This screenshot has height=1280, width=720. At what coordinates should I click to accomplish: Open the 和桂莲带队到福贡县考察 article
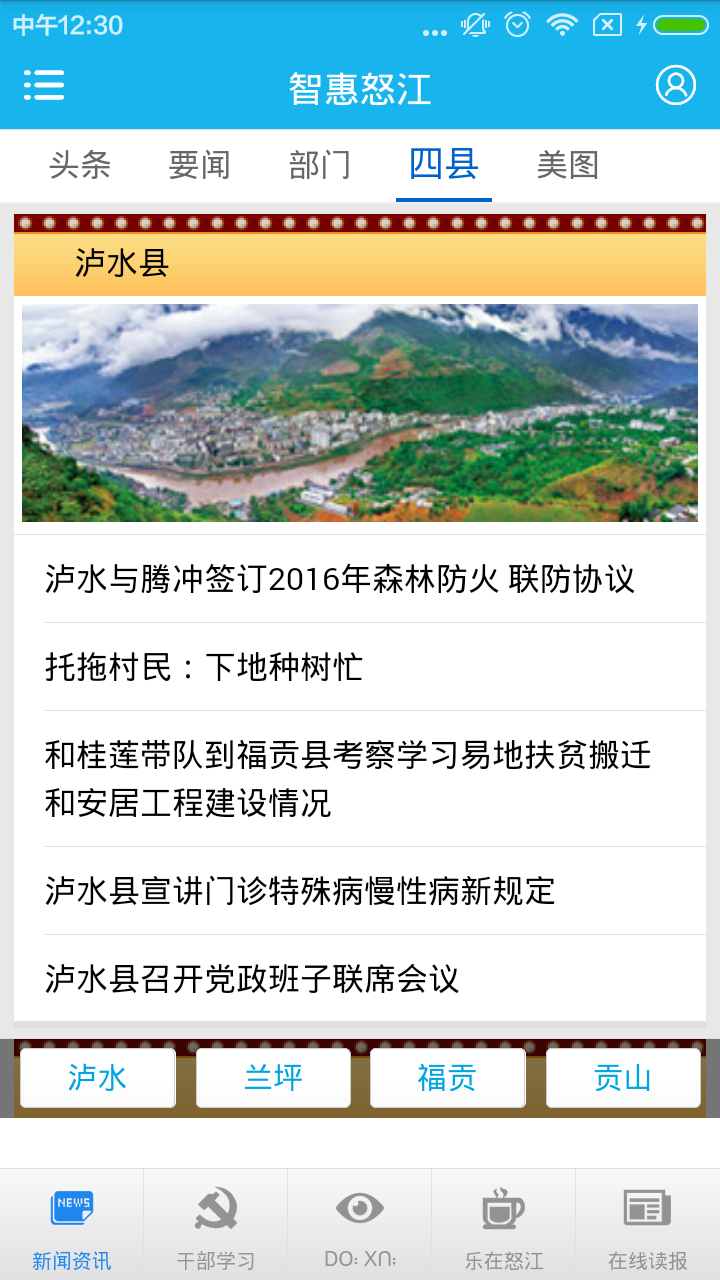coord(348,779)
